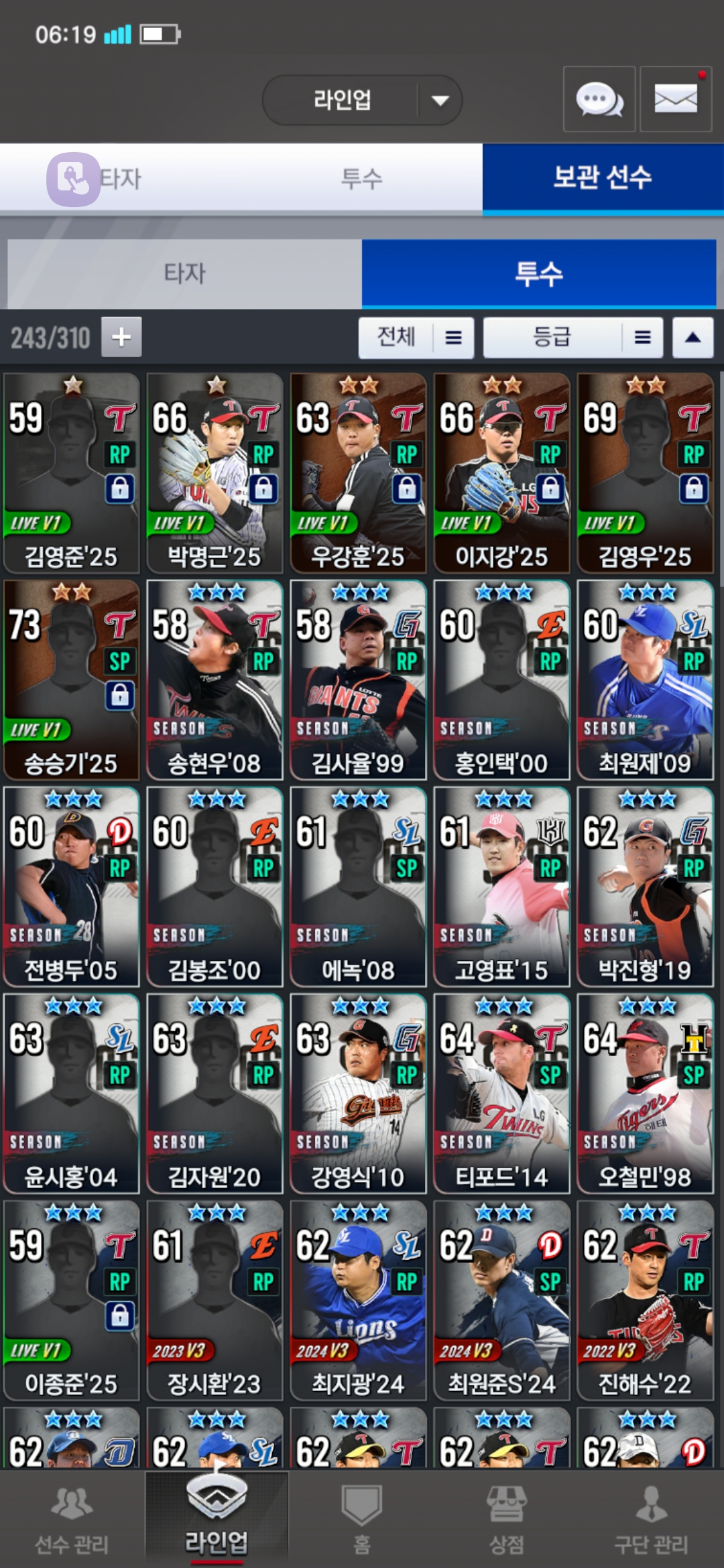Open player card 김영준'25
724x1568 pixels.
coord(71,472)
